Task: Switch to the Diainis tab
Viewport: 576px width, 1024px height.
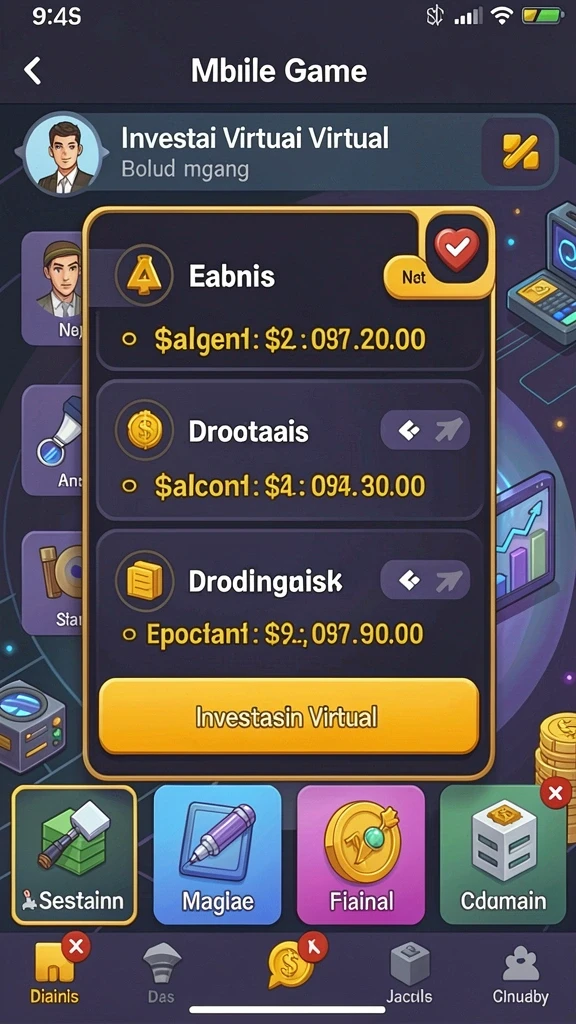Action: (55, 972)
